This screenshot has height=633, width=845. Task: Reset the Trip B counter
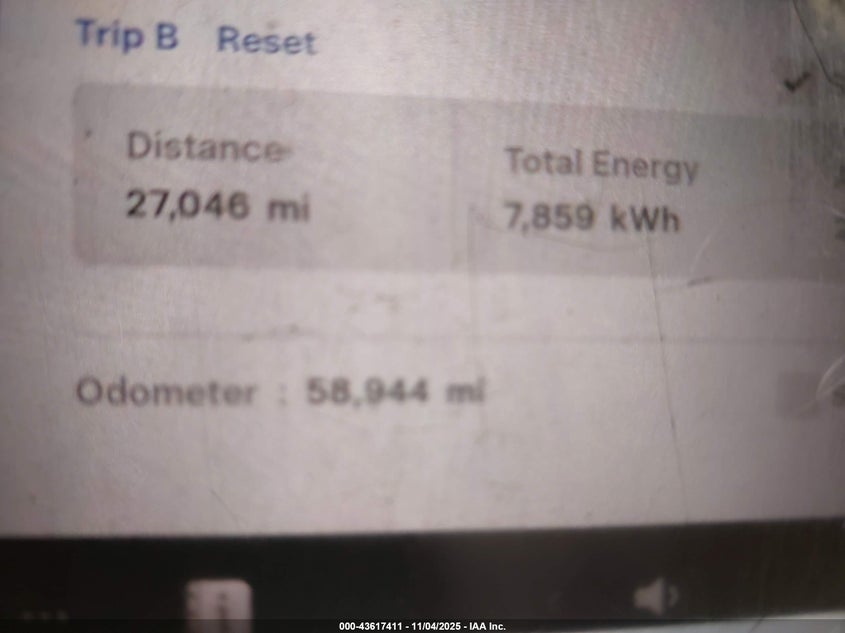click(x=266, y=41)
